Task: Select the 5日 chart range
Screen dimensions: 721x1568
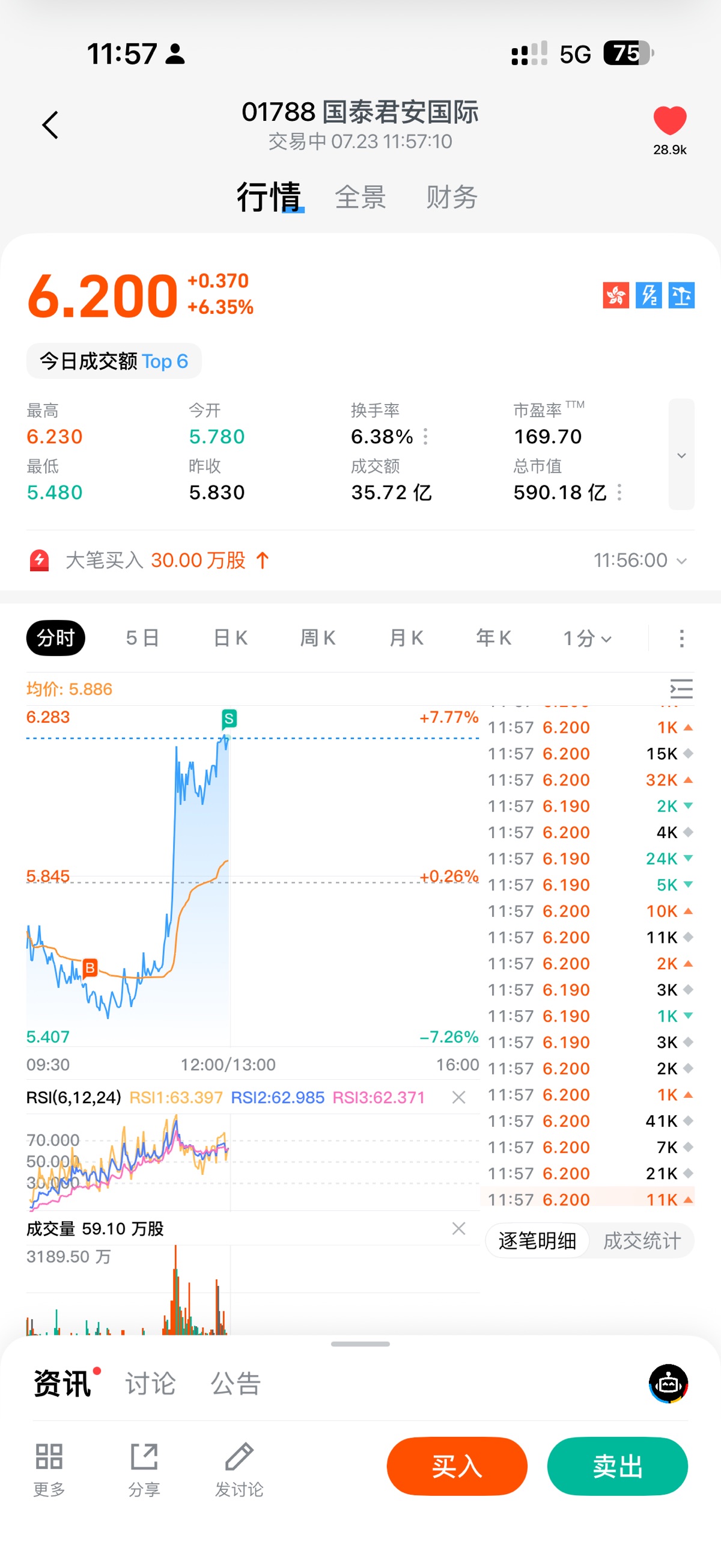Action: (142, 638)
